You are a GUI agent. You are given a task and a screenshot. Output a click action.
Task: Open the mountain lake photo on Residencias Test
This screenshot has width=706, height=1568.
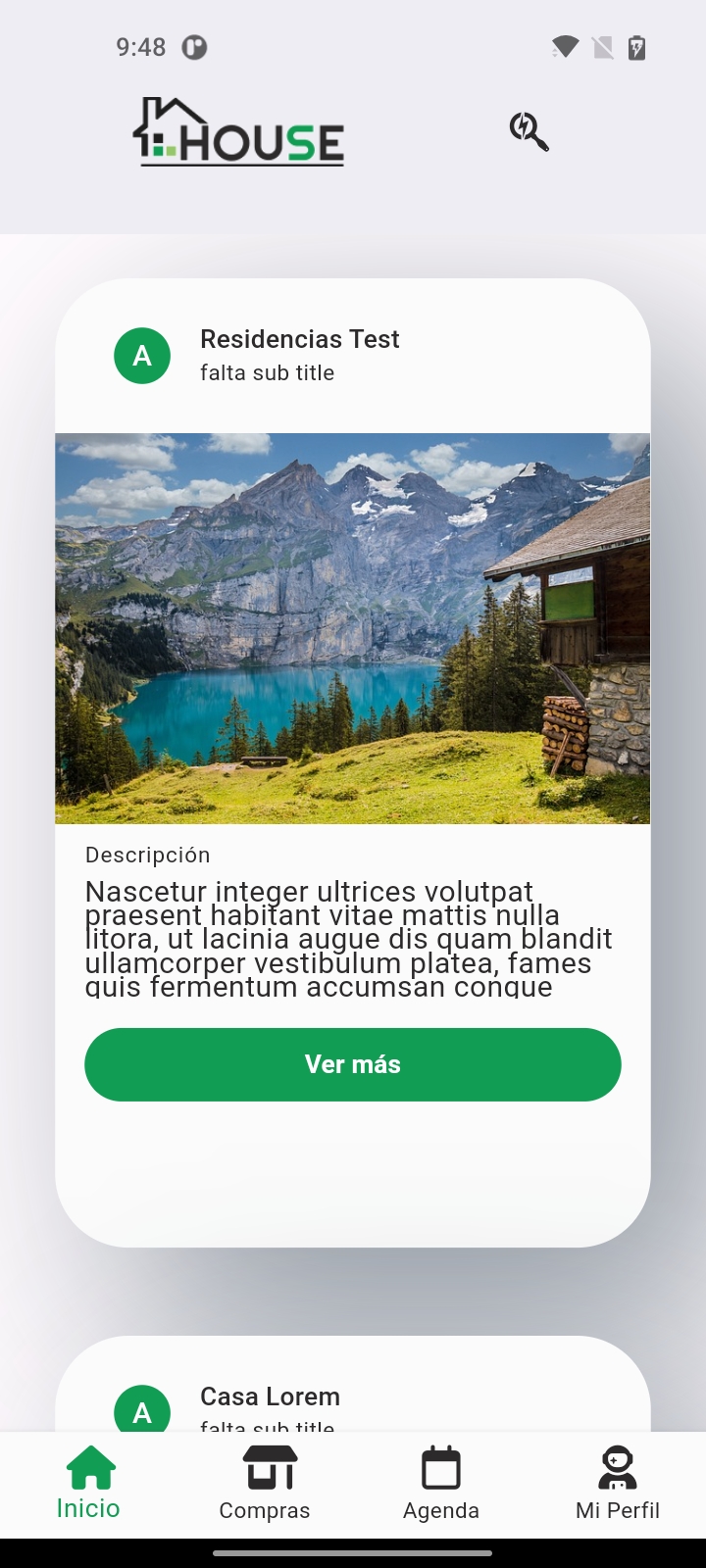click(x=353, y=628)
